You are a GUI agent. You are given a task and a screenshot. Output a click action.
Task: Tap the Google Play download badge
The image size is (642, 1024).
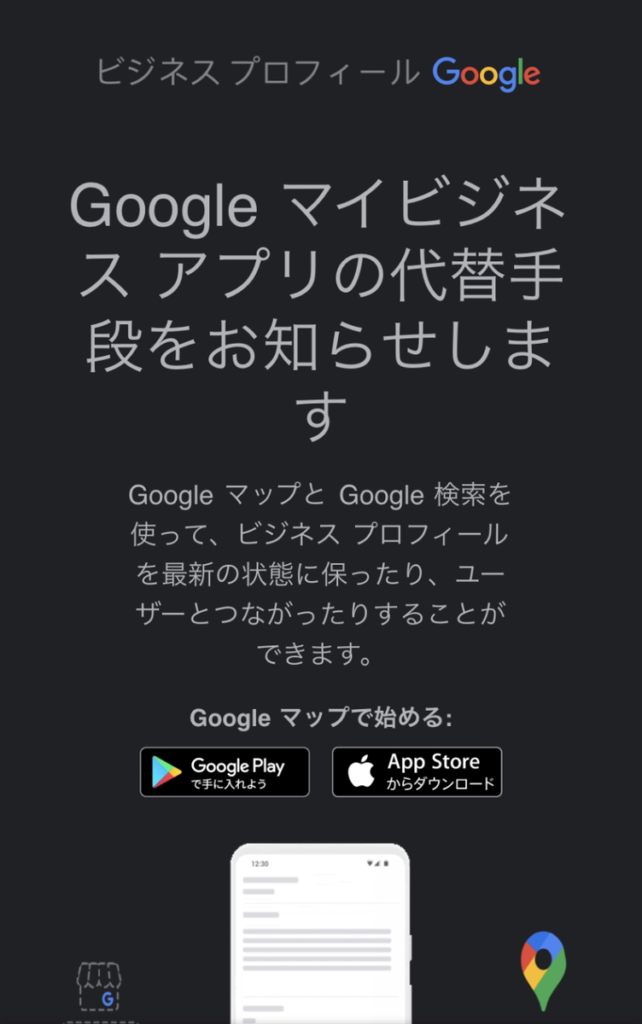(x=225, y=772)
